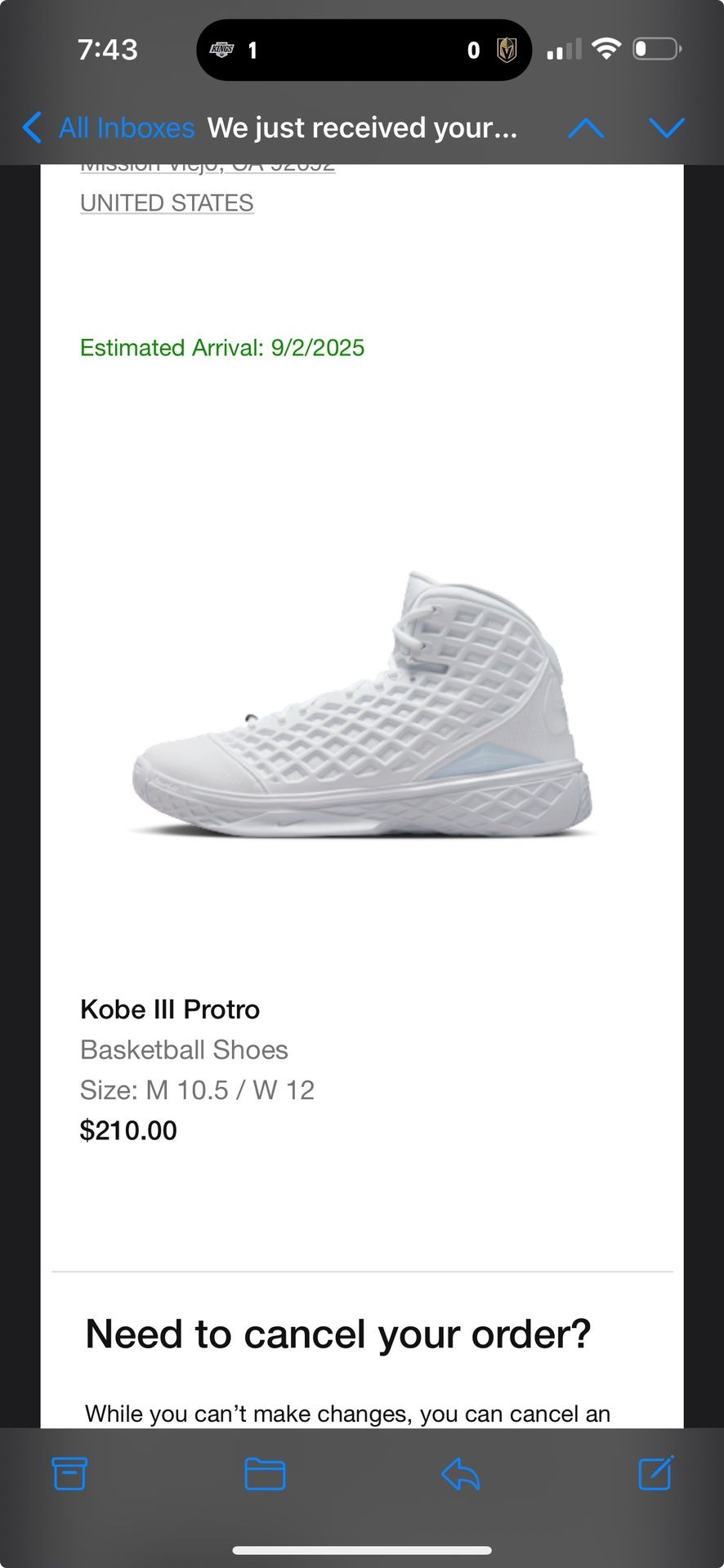The image size is (724, 1568).
Task: Jump to next email with down arrow
Action: coord(666,128)
